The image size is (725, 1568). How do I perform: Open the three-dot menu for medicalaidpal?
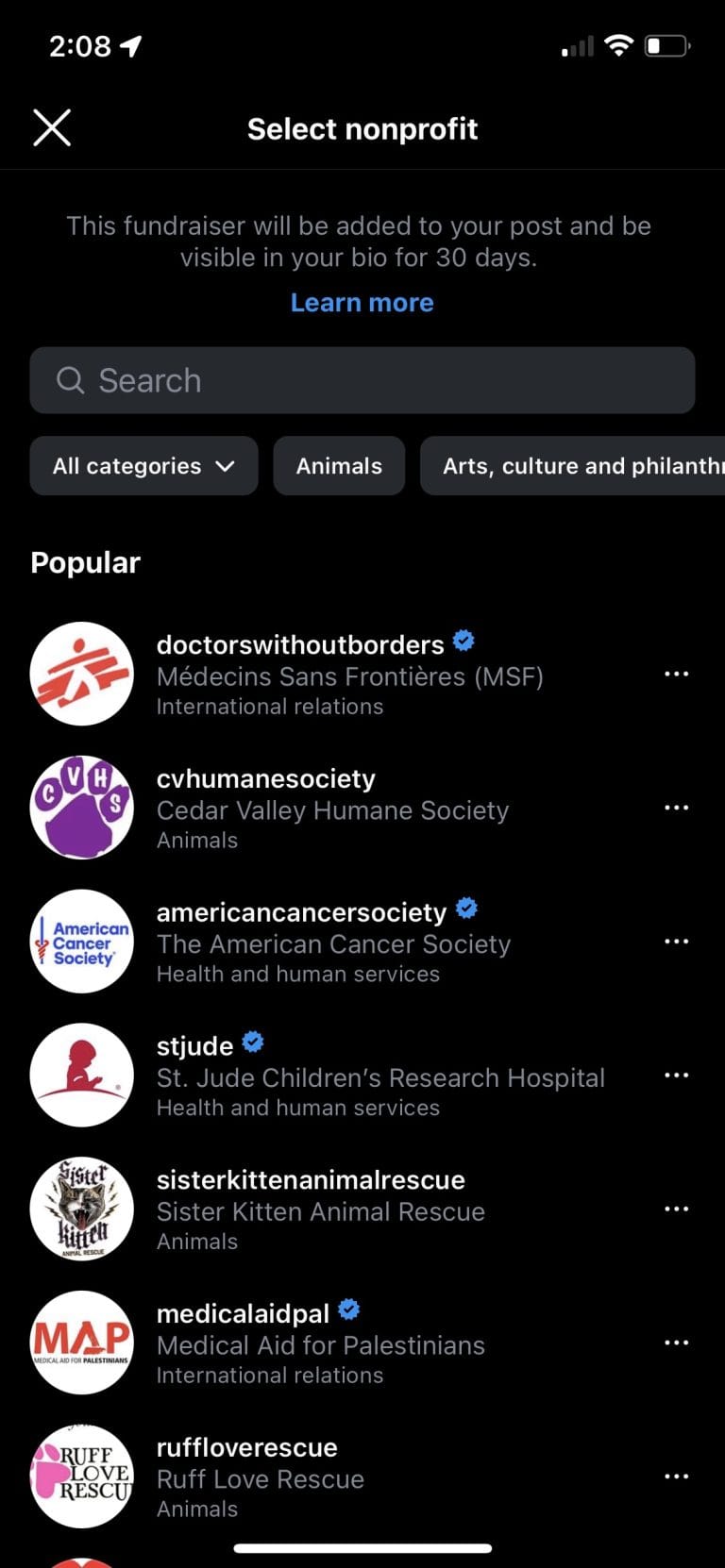click(x=677, y=1343)
